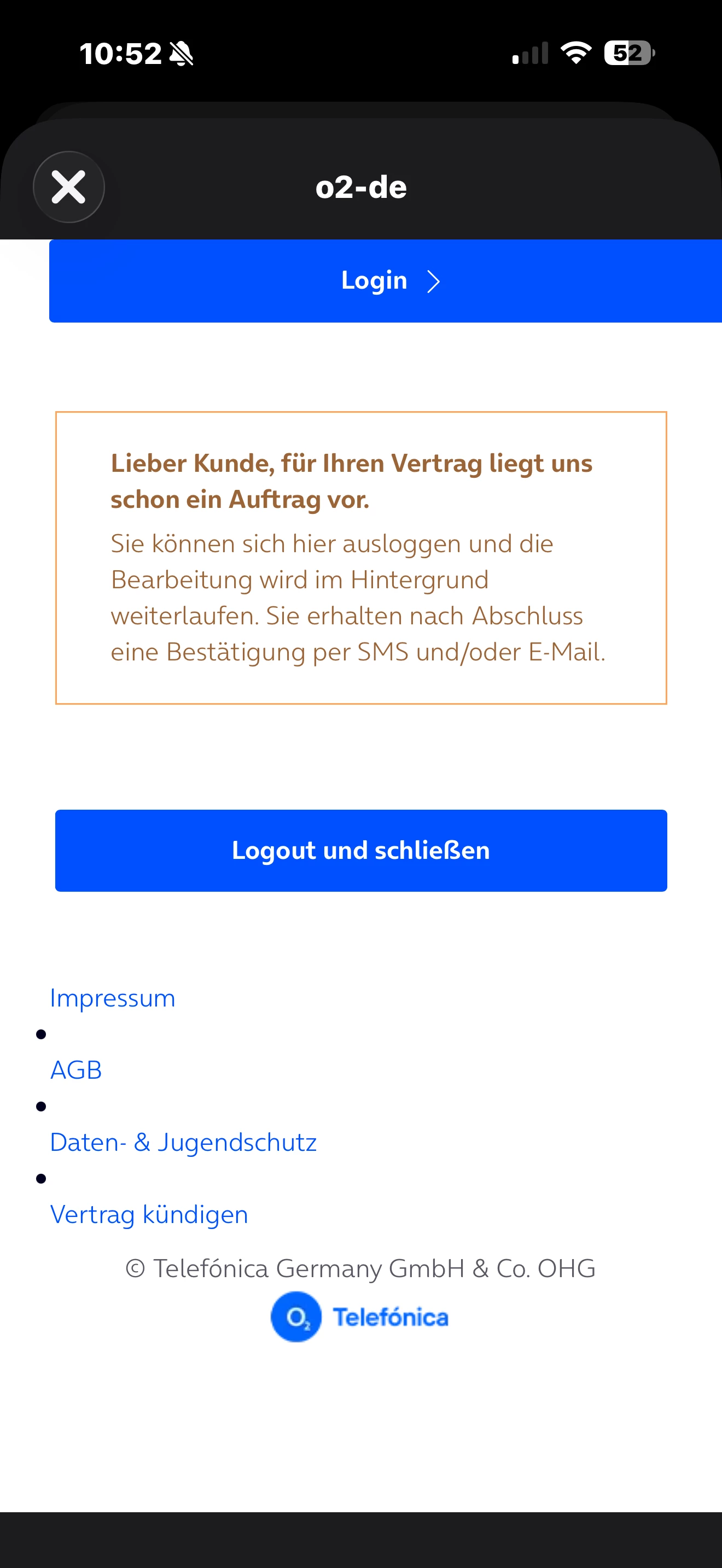Image resolution: width=722 pixels, height=1568 pixels.
Task: Tap Logout und schließen
Action: (x=361, y=850)
